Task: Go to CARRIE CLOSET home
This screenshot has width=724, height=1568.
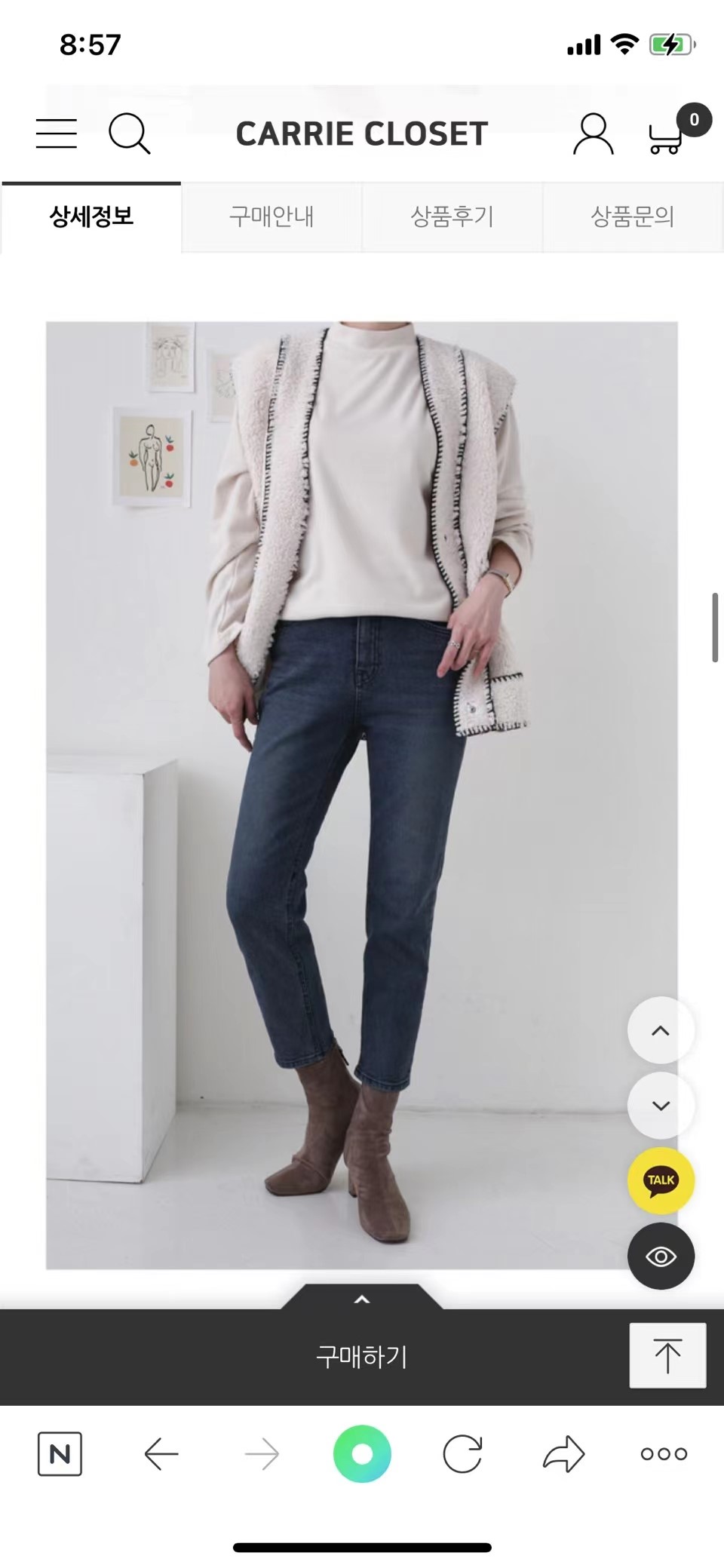Action: (x=362, y=134)
